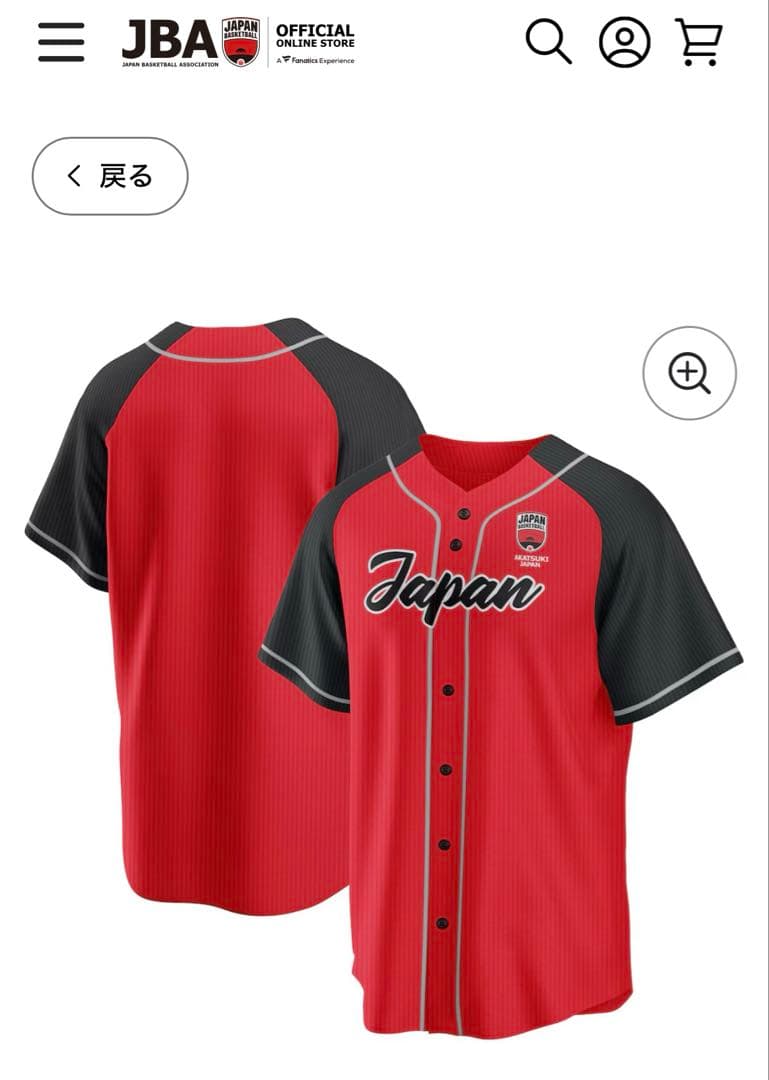Zoom in on the product image
This screenshot has width=769, height=1080.
[x=689, y=373]
